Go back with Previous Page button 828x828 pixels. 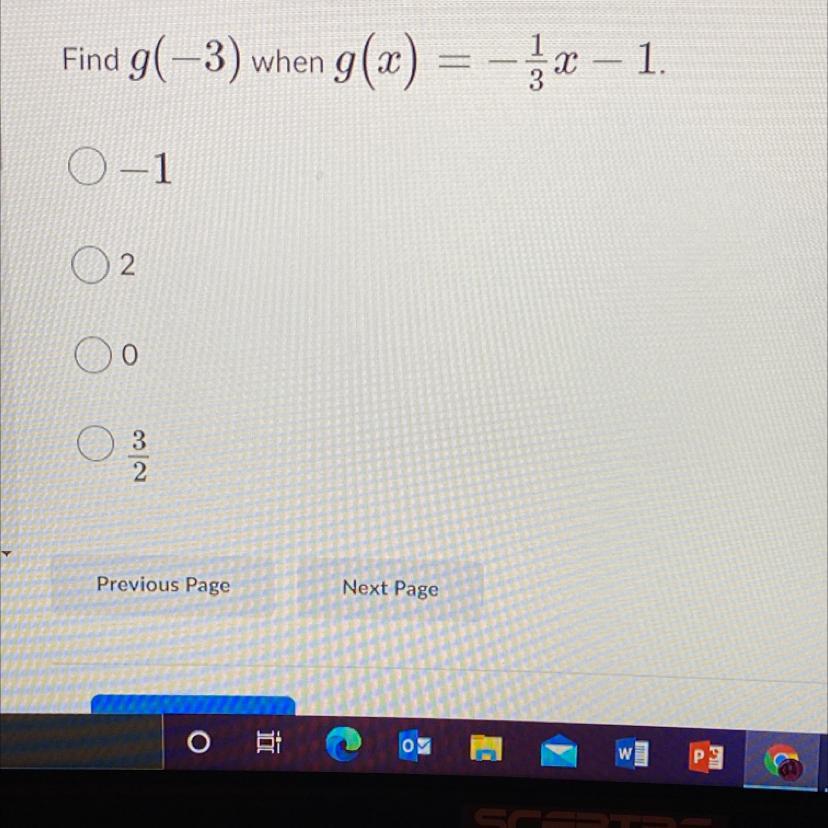pos(163,585)
